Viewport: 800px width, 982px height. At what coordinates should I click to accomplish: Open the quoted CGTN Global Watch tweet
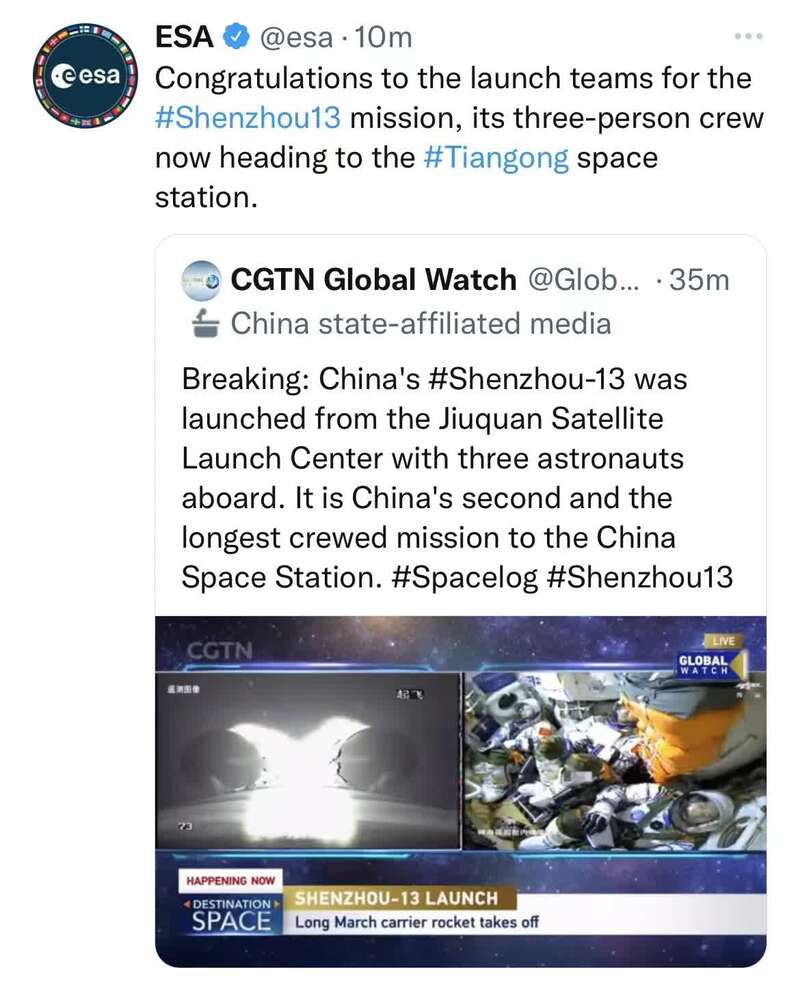(460, 470)
